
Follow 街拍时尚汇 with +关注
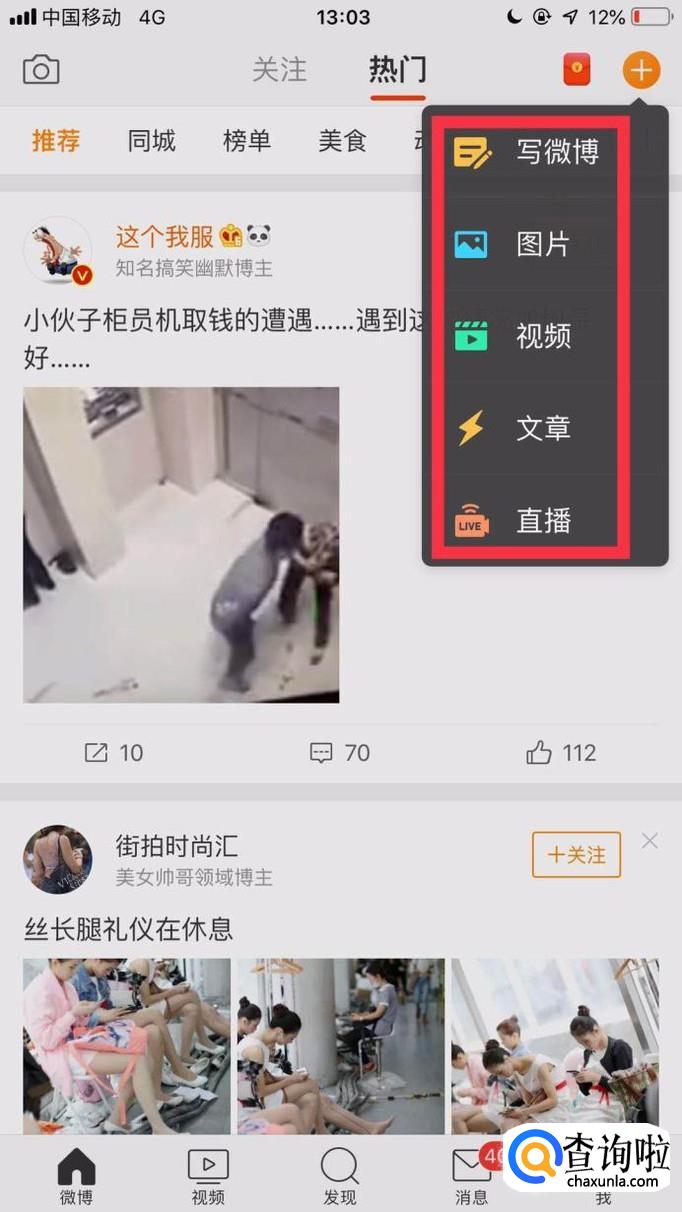pos(576,855)
